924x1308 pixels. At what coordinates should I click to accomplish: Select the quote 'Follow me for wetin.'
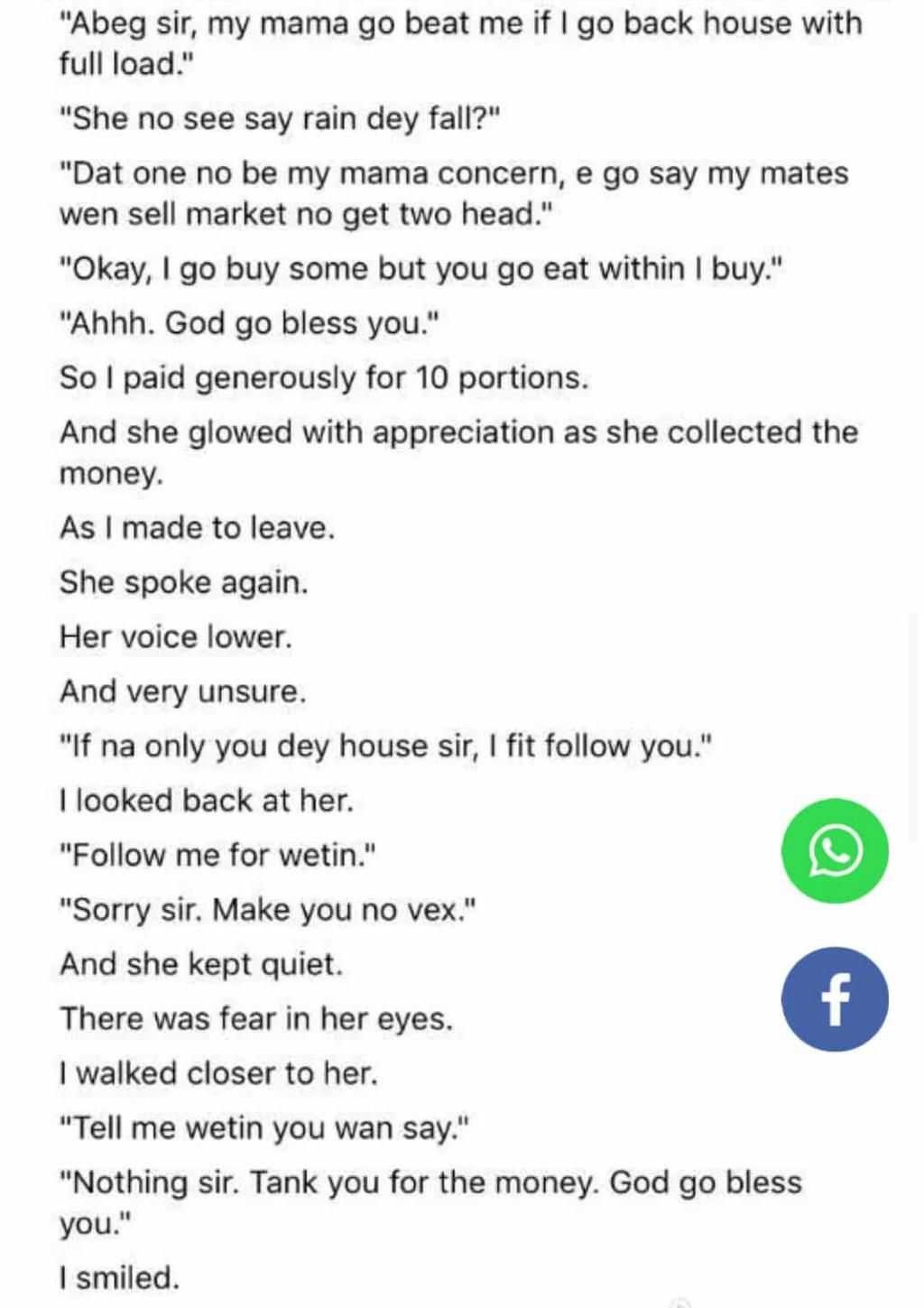pyautogui.click(x=217, y=855)
